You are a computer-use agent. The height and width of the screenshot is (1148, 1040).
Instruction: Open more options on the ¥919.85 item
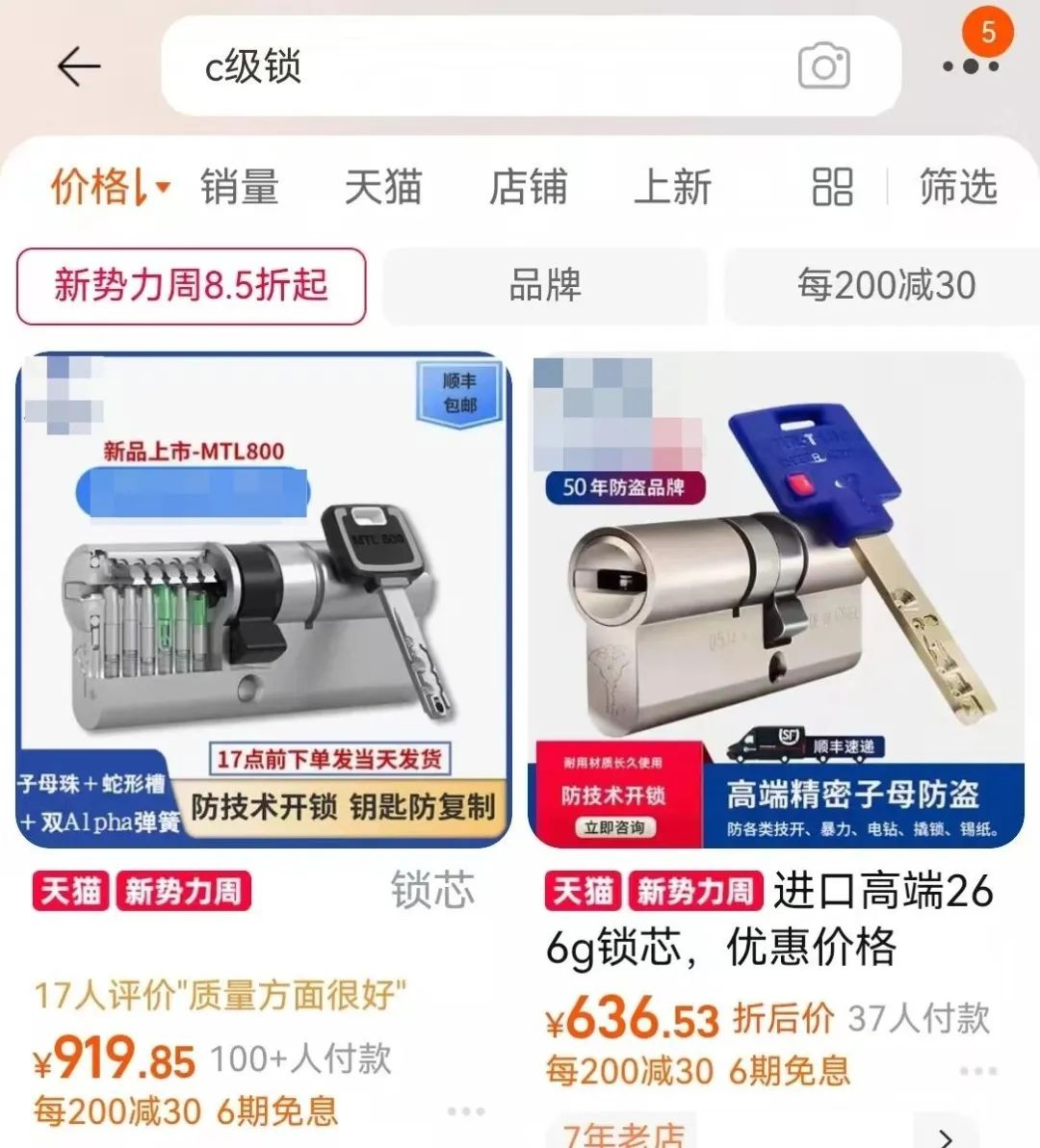[x=466, y=1111]
